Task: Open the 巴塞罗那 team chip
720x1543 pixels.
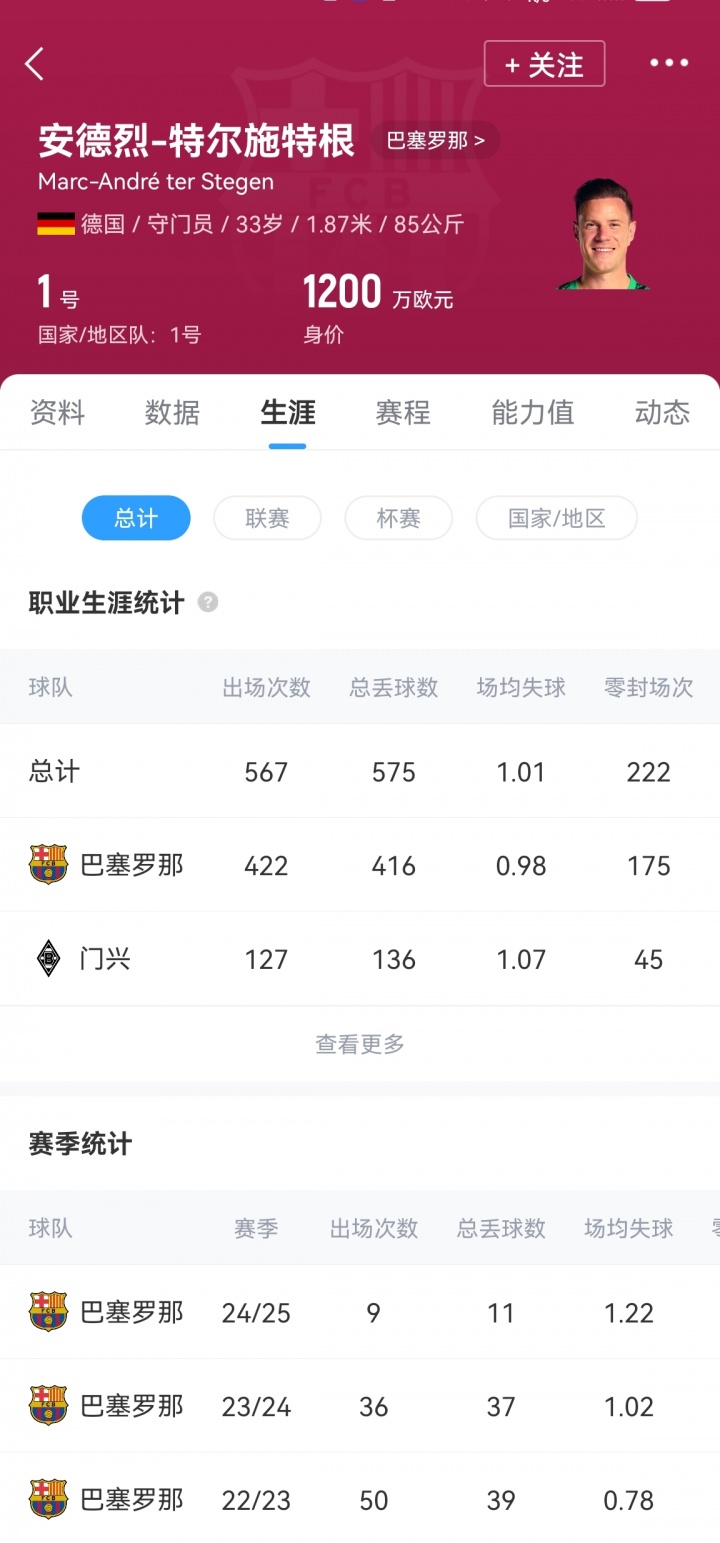Action: 435,141
